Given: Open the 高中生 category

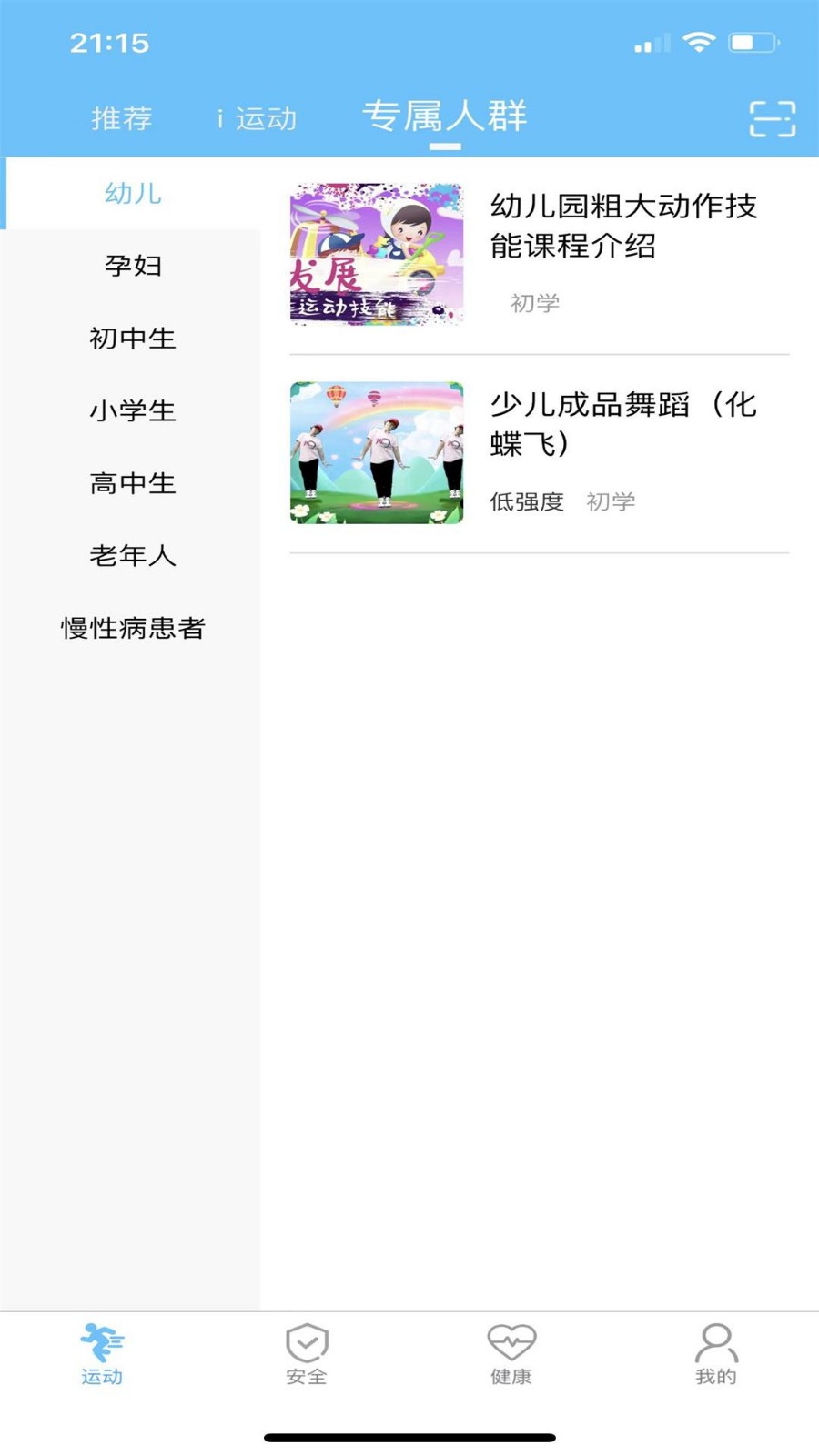Looking at the screenshot, I should [x=133, y=483].
